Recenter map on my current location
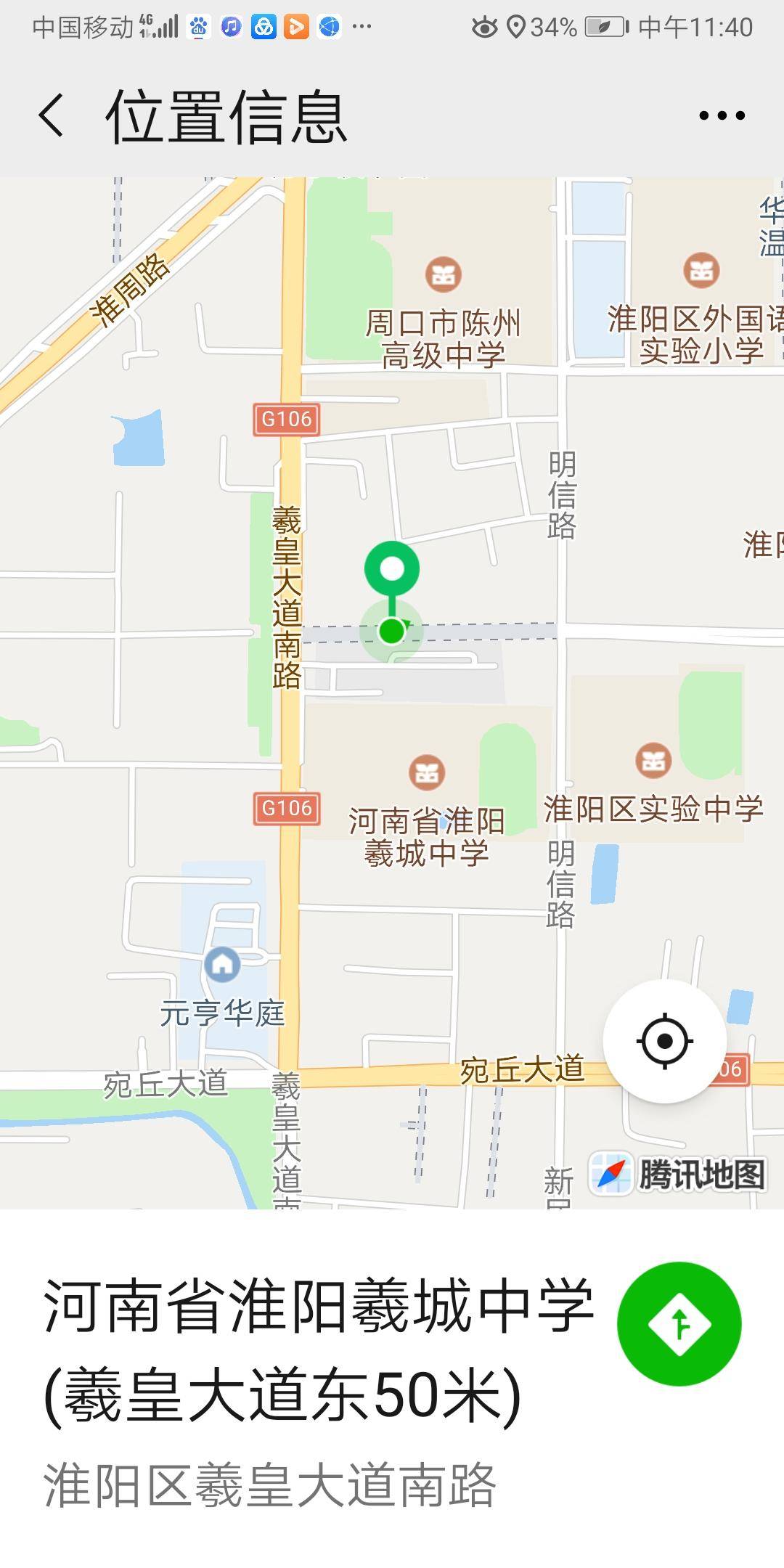 click(664, 1041)
